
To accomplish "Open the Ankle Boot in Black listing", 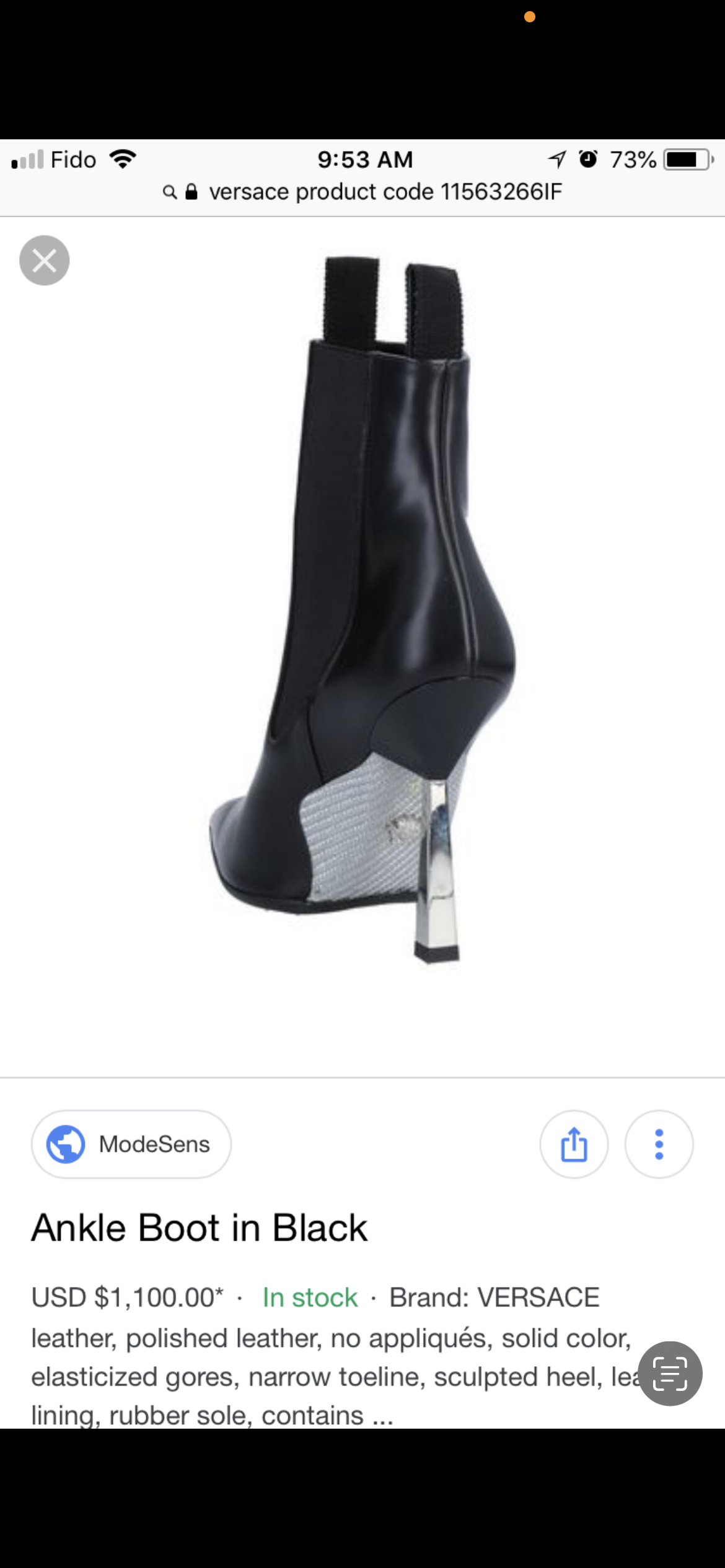I will point(200,1227).
